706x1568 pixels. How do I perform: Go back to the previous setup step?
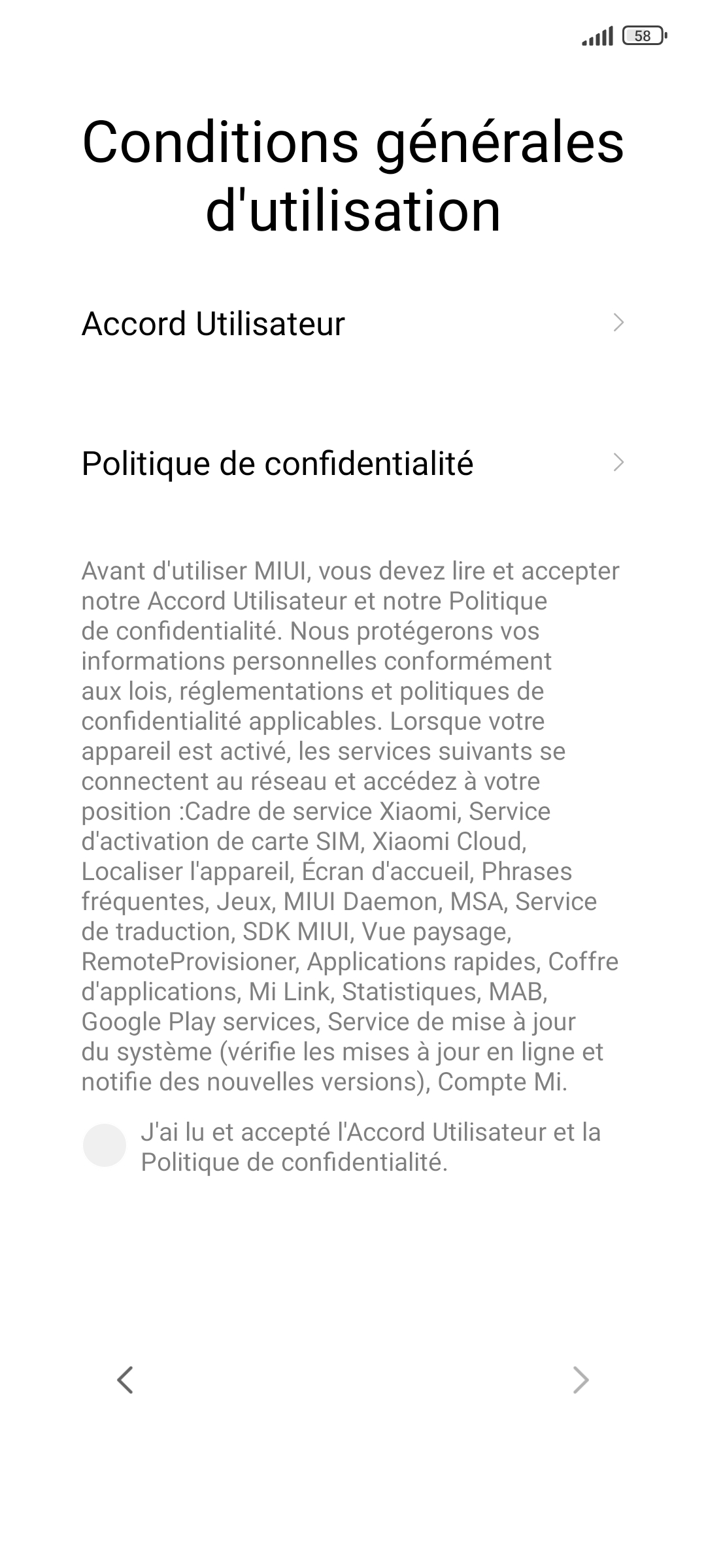[x=125, y=1380]
